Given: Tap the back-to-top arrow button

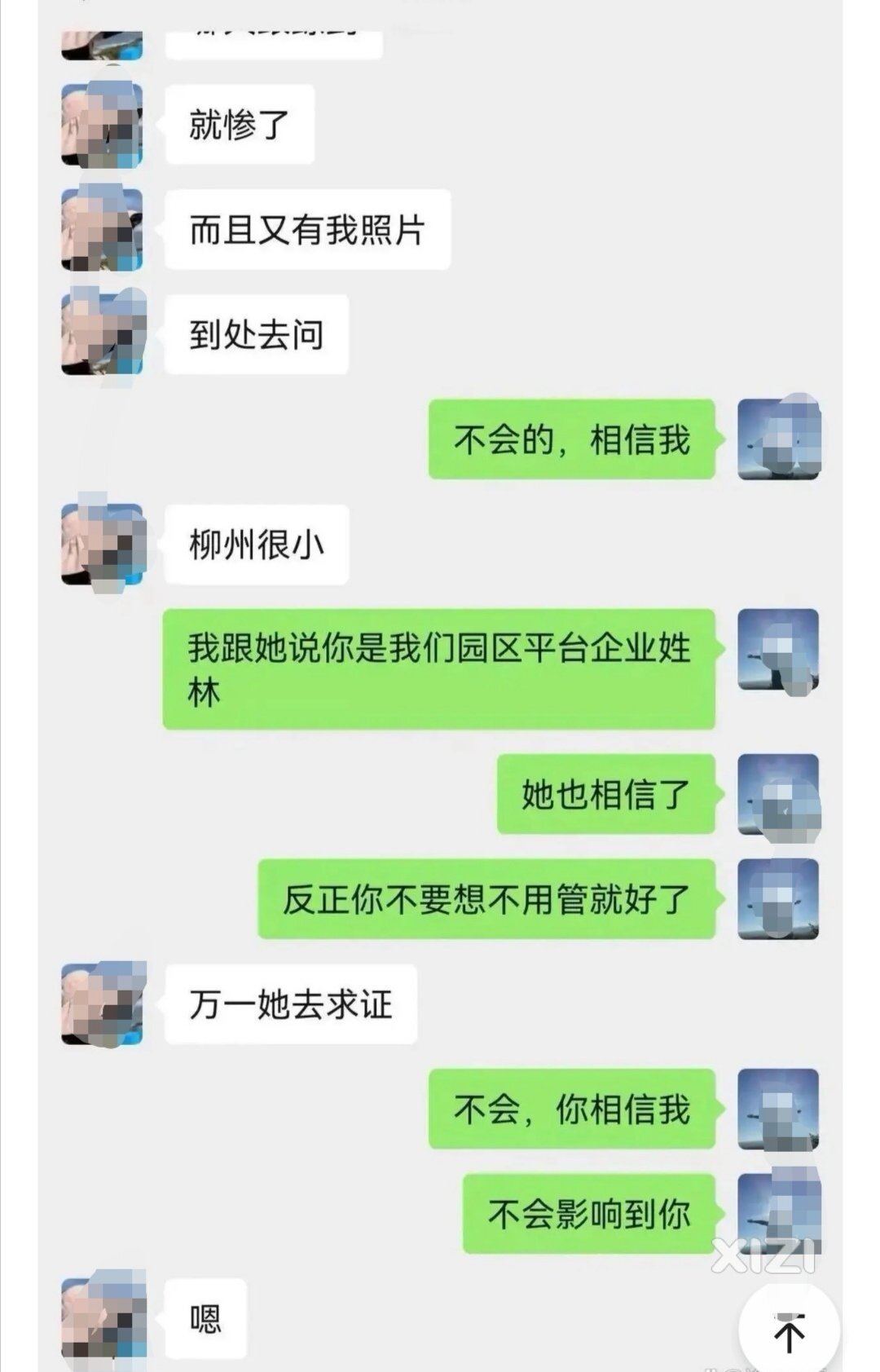Looking at the screenshot, I should click(789, 1330).
